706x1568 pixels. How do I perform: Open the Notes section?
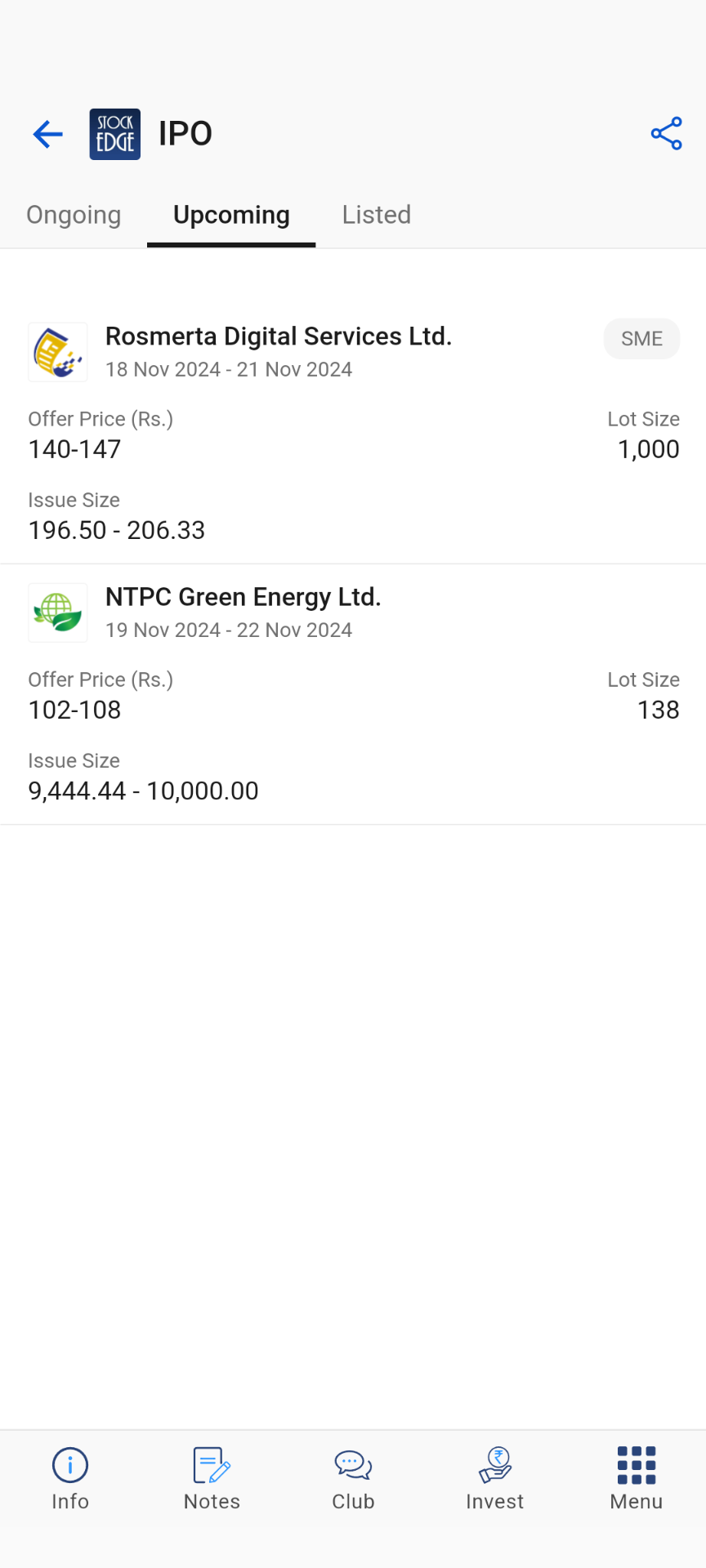(x=212, y=1476)
